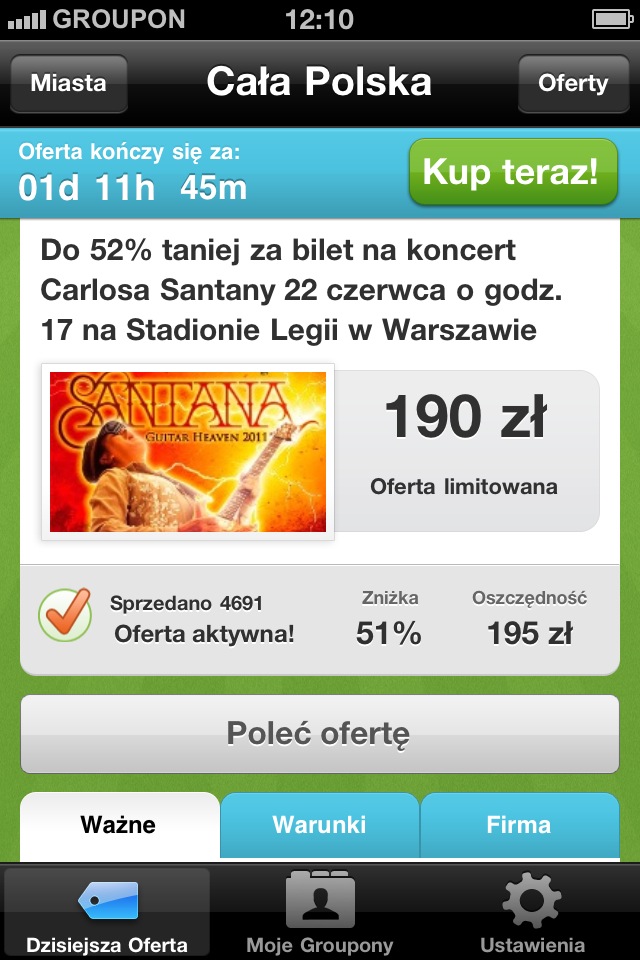Image resolution: width=640 pixels, height=960 pixels.
Task: Open the Miasta city selector
Action: (68, 83)
